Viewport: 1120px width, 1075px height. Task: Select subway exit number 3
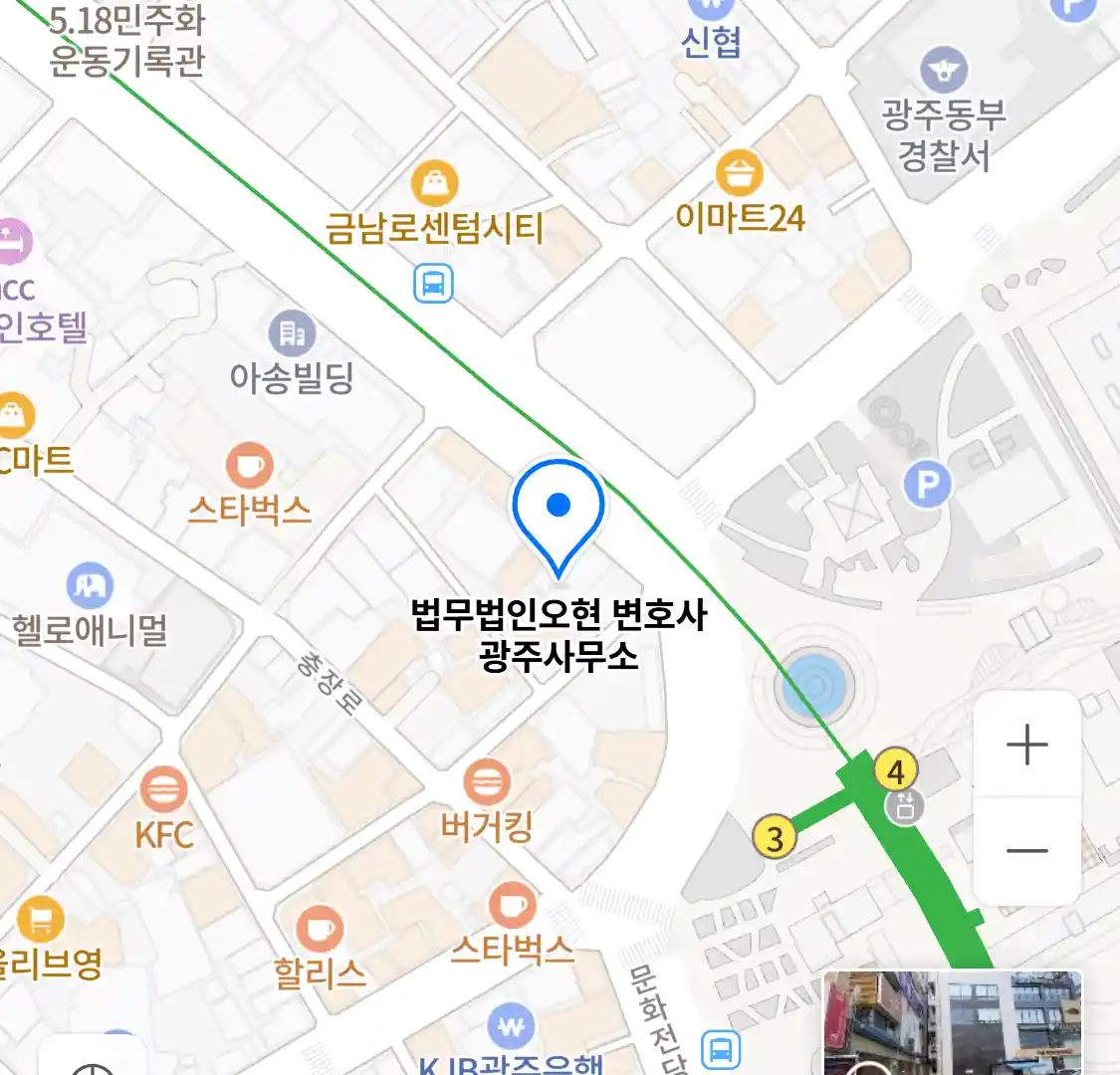click(x=775, y=837)
